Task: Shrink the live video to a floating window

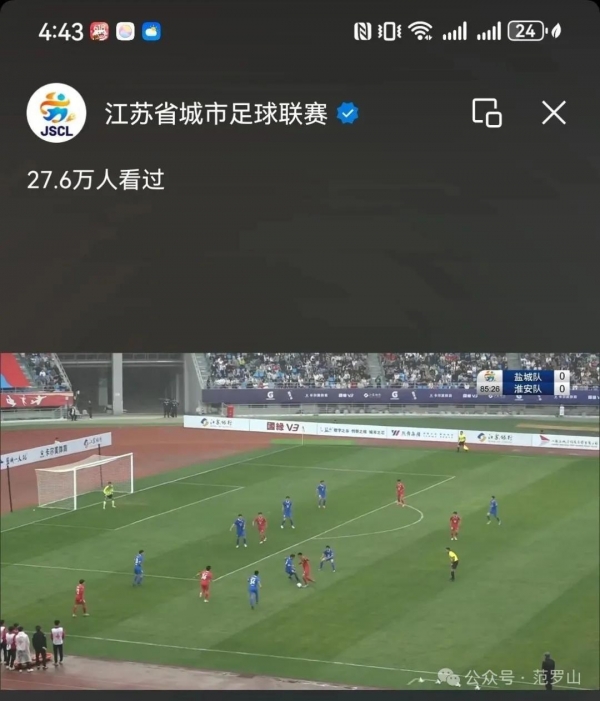Action: tap(487, 113)
